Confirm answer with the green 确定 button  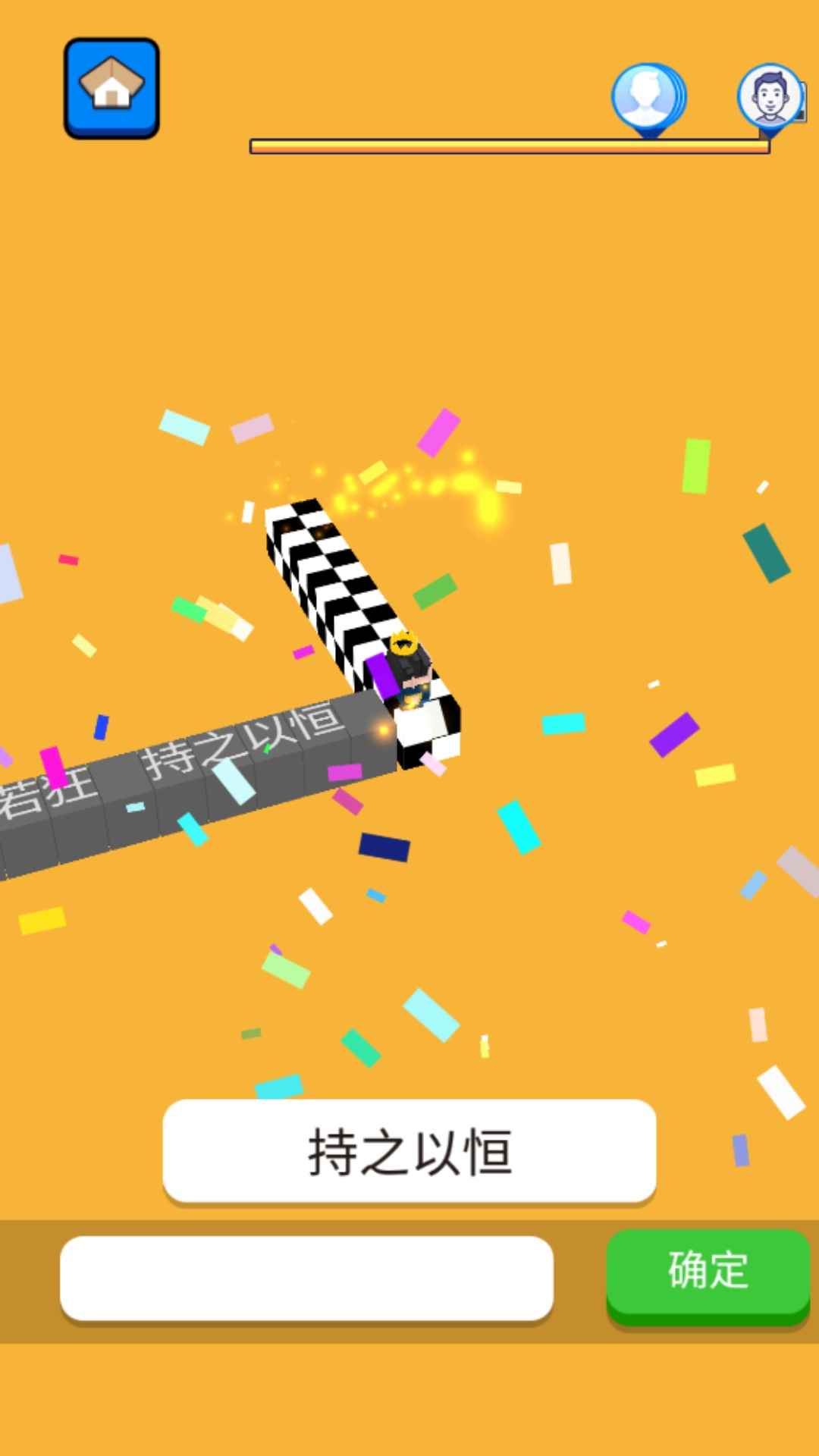tap(708, 1272)
